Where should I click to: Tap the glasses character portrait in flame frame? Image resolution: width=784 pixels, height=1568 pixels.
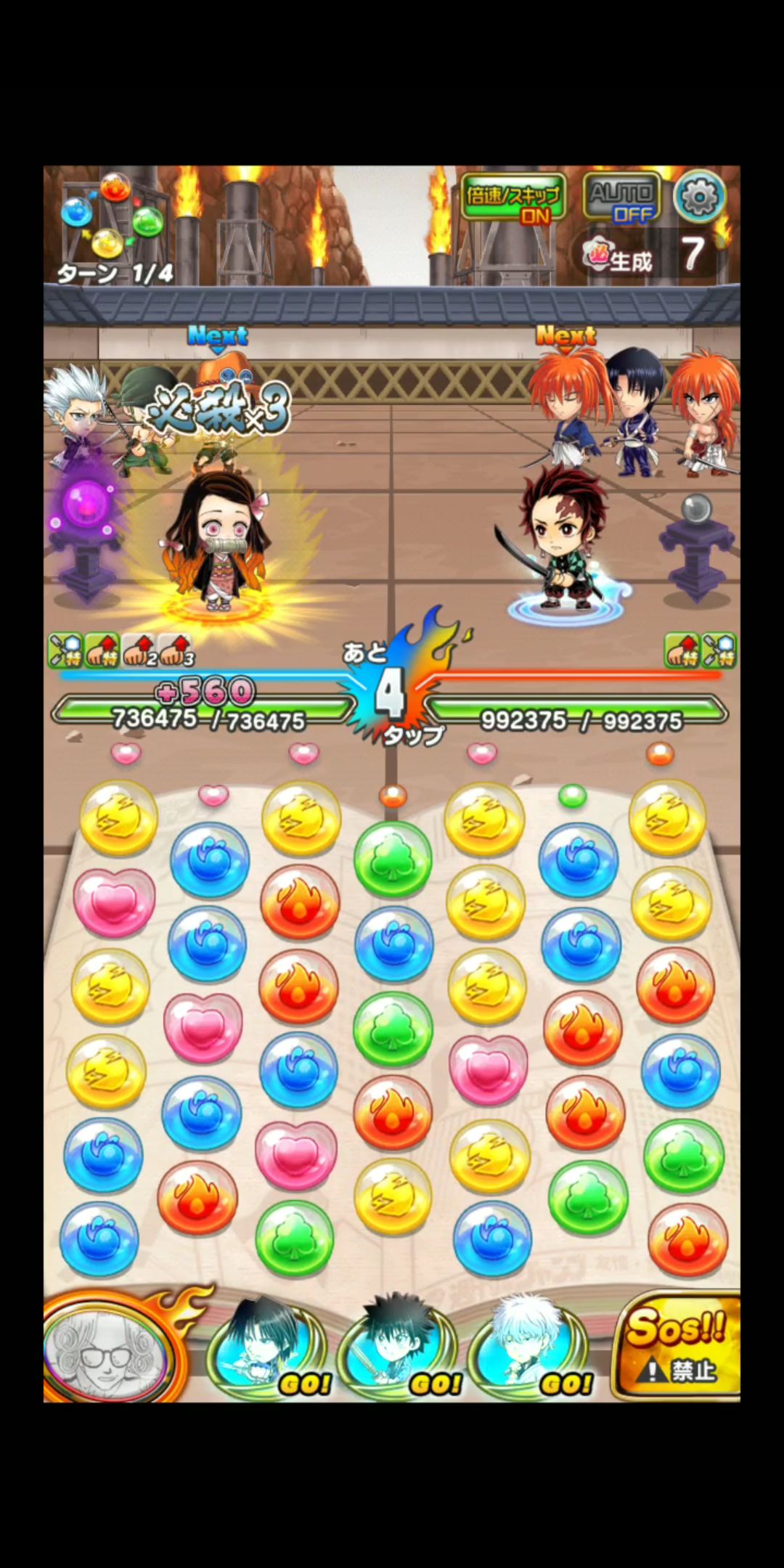point(109,1349)
